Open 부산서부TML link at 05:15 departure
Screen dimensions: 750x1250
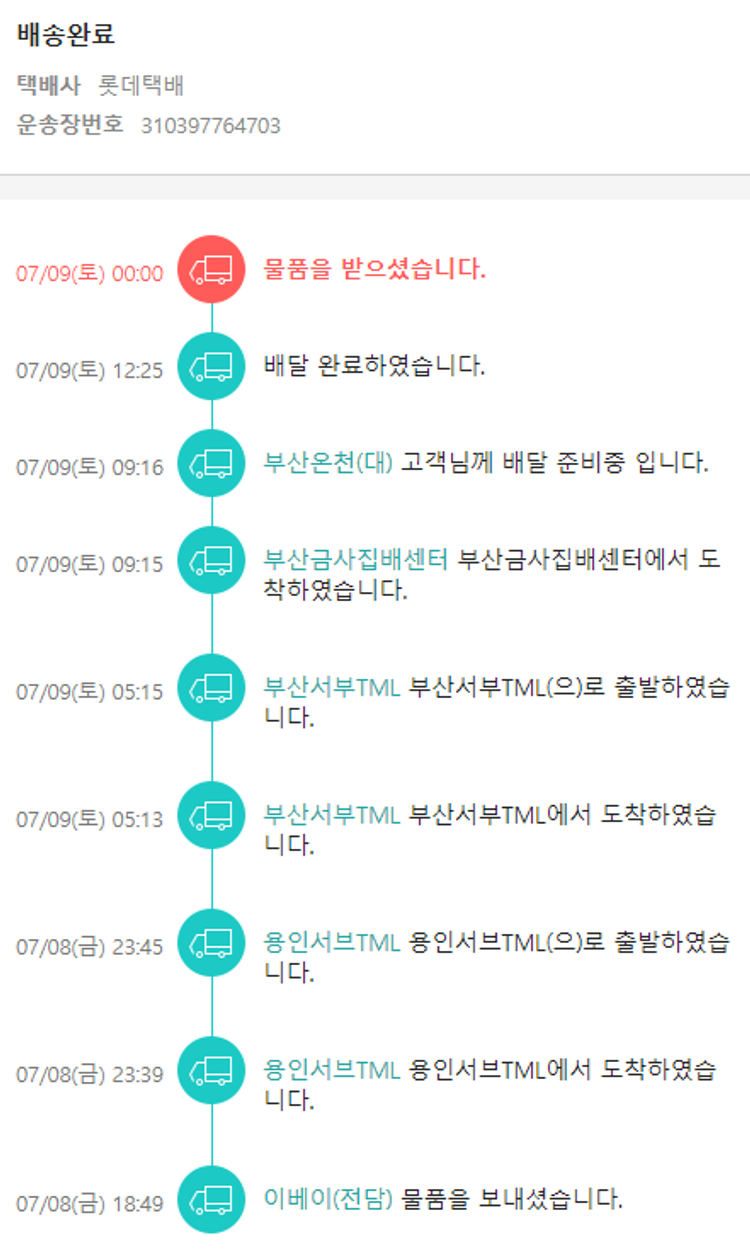pos(331,688)
